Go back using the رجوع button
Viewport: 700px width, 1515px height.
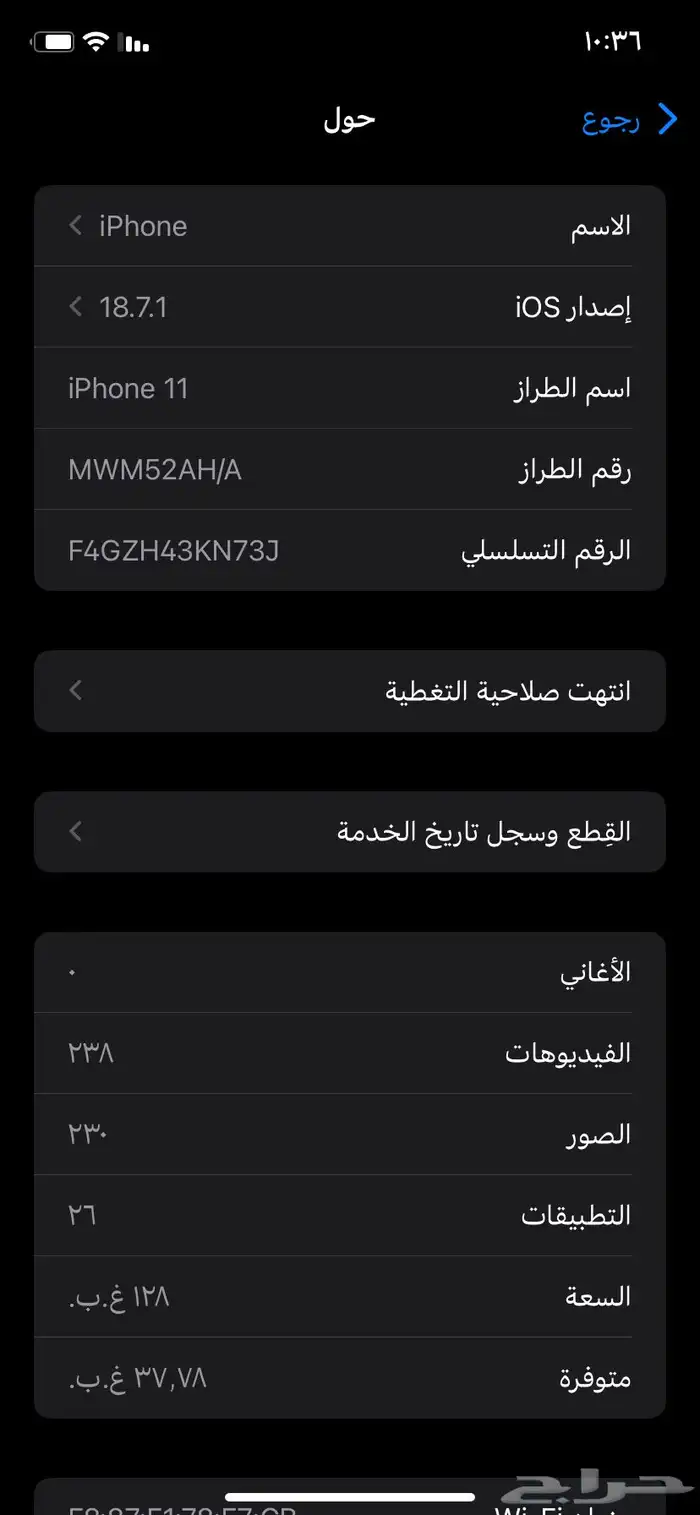click(628, 121)
